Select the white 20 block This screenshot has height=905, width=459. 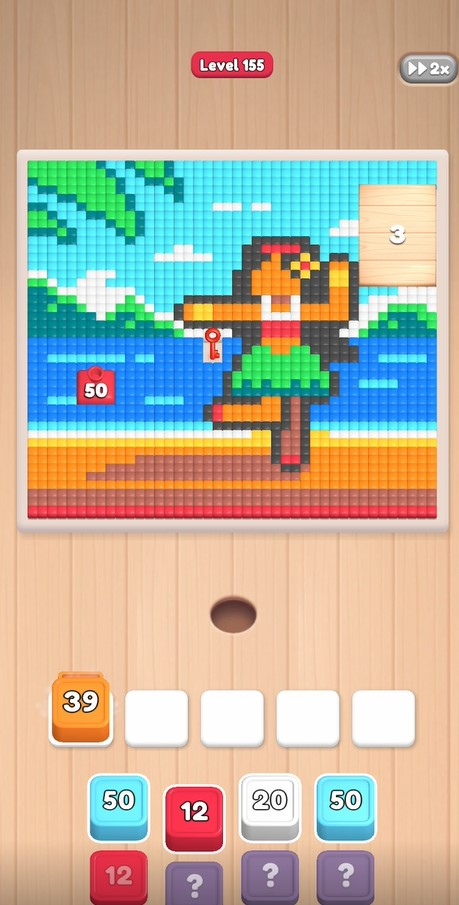(x=270, y=806)
